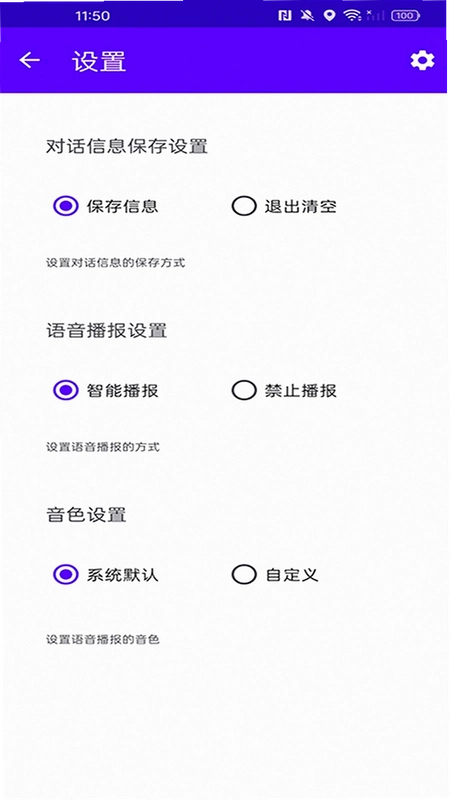The image size is (450, 800).
Task: Choose 退出清空 for conversation saving
Action: [284, 206]
